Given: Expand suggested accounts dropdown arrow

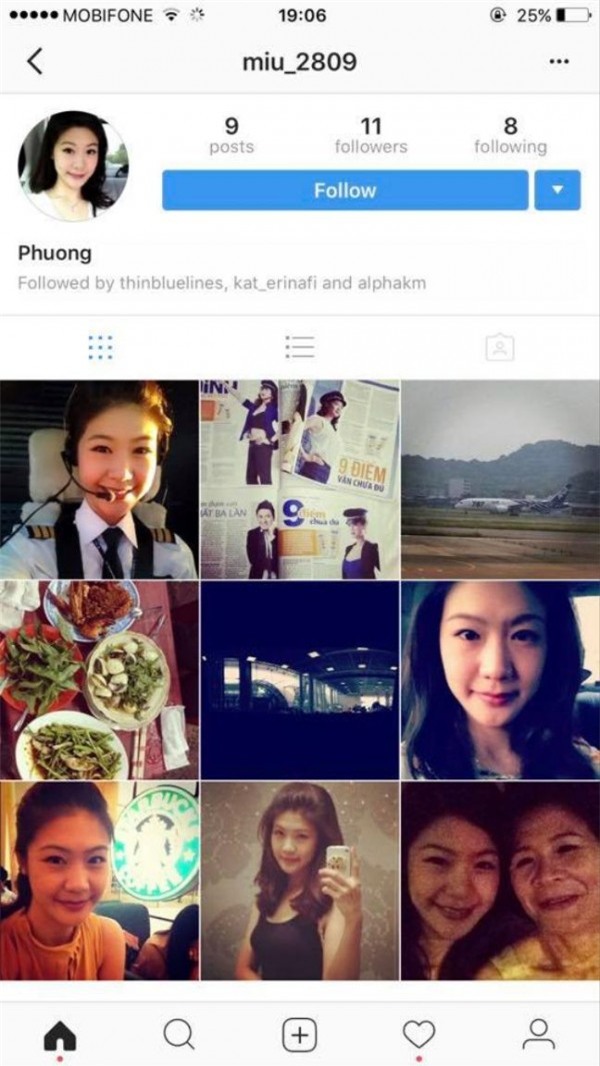Looking at the screenshot, I should pyautogui.click(x=557, y=190).
